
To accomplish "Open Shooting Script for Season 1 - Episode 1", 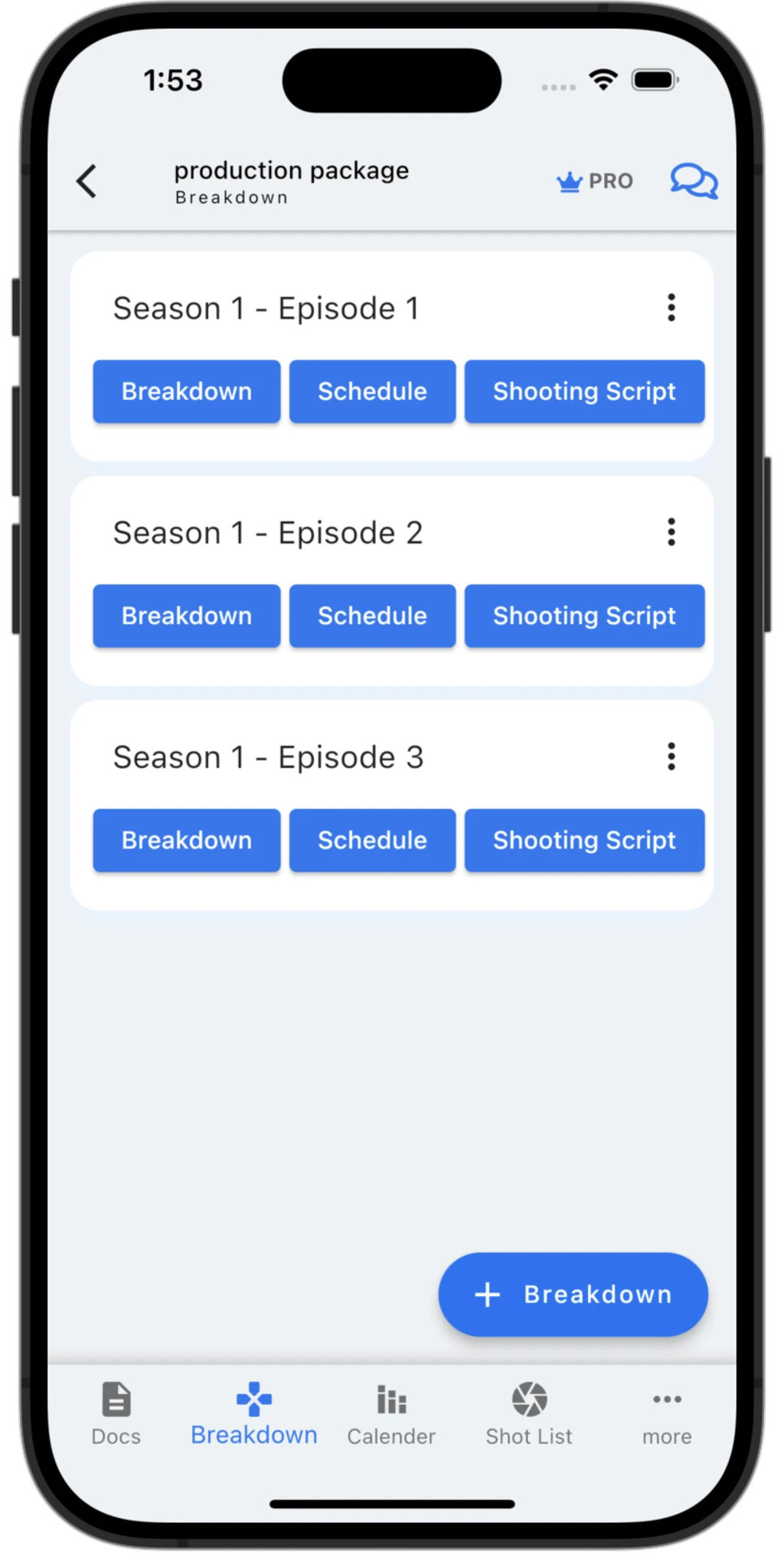I will coord(584,391).
